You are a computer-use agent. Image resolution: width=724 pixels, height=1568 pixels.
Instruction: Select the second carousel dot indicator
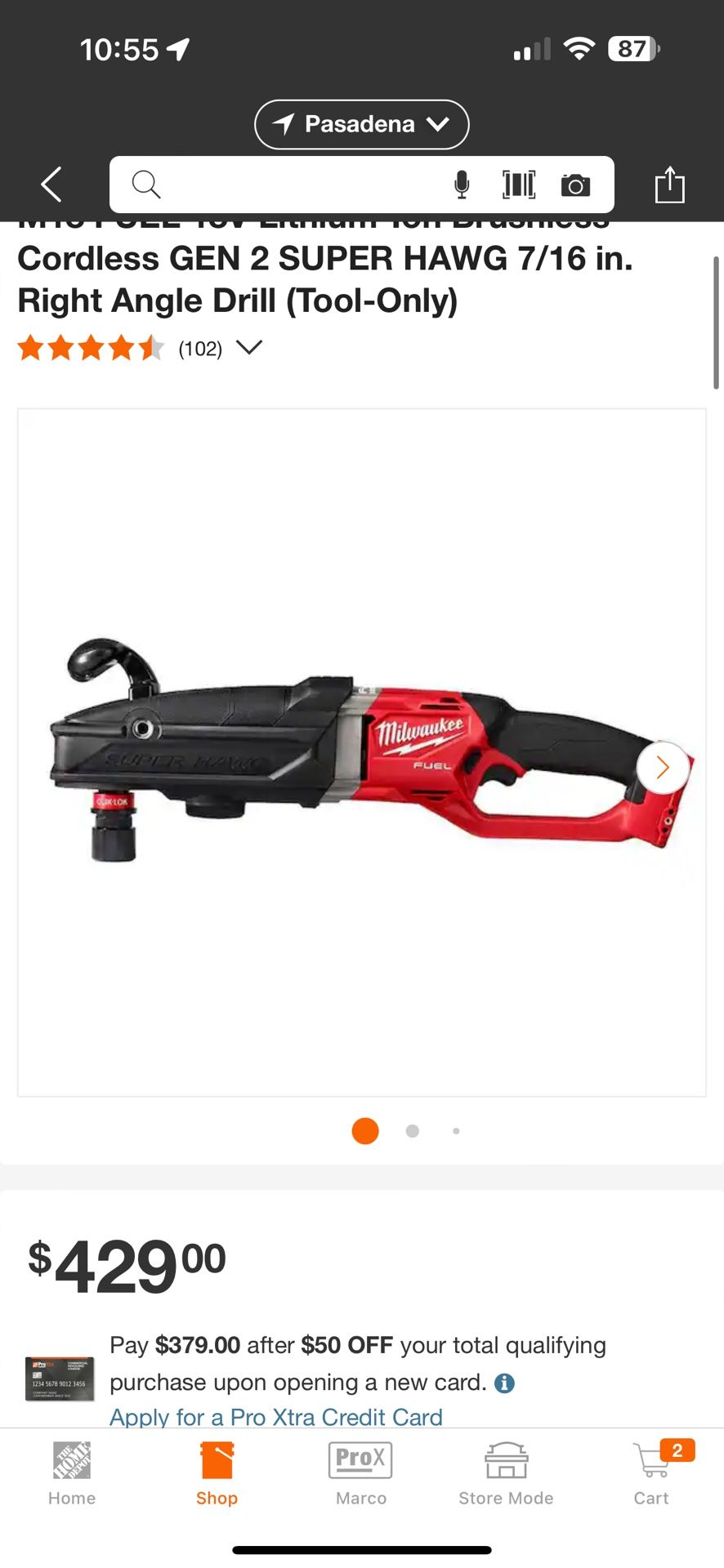coord(413,1131)
